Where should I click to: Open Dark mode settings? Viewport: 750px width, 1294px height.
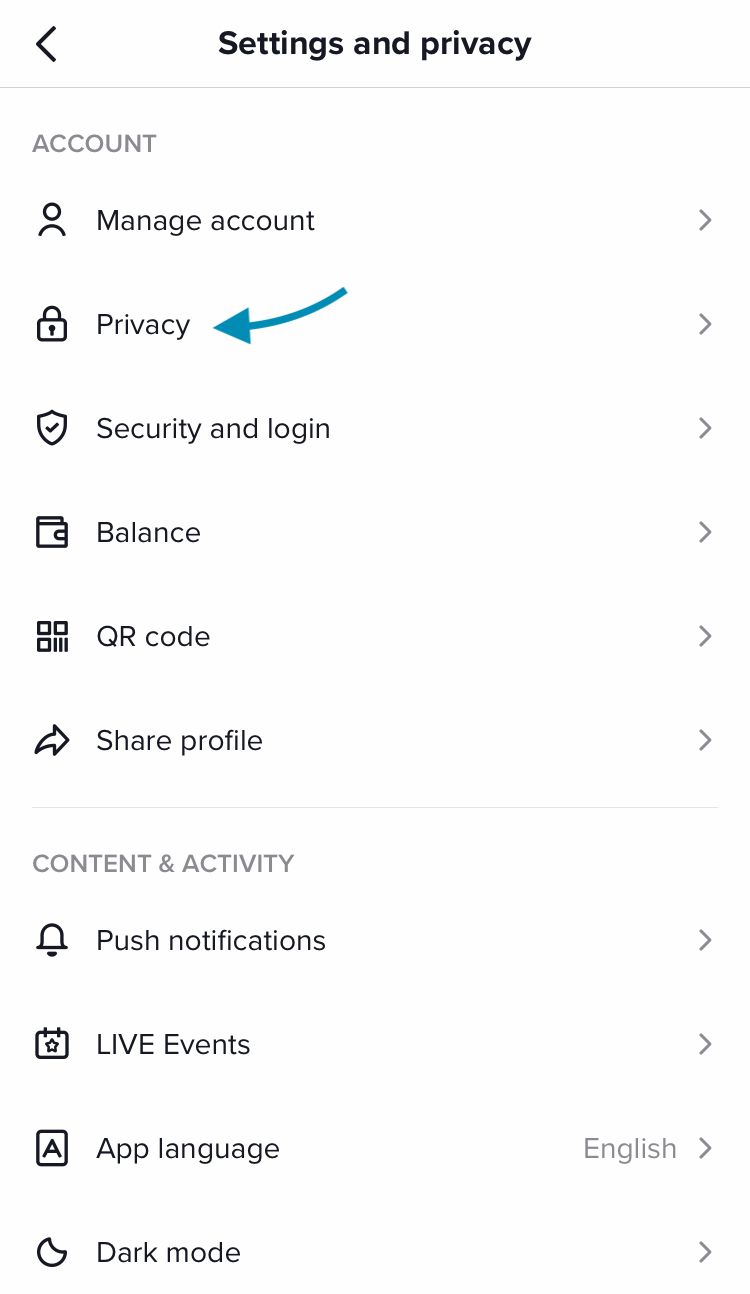point(375,1252)
